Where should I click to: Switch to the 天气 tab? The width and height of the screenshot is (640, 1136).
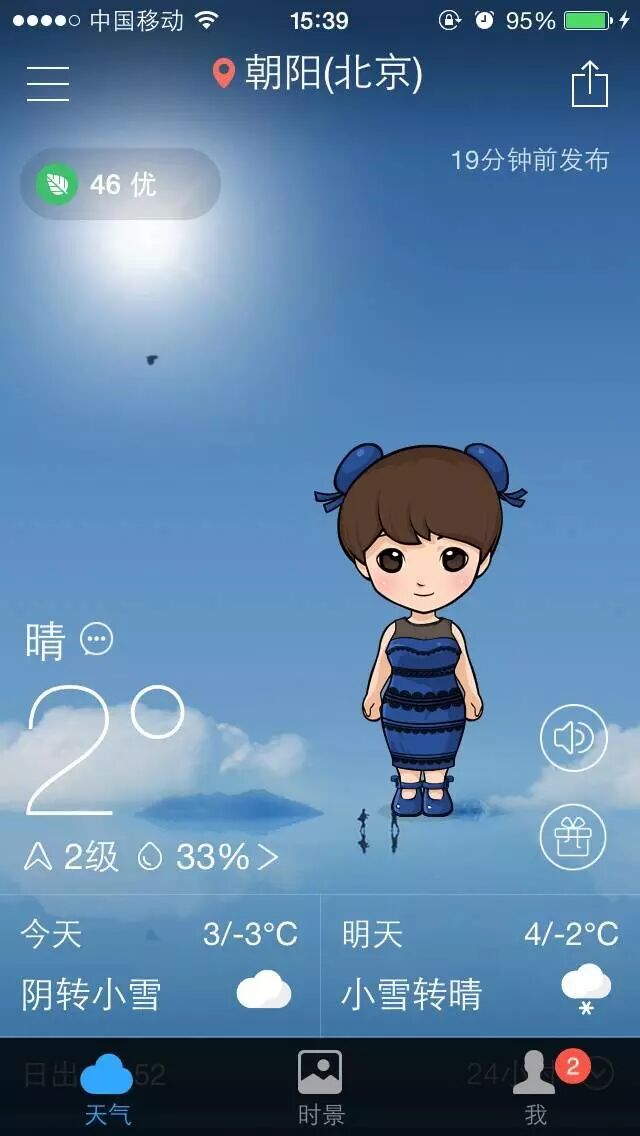pos(107,1087)
